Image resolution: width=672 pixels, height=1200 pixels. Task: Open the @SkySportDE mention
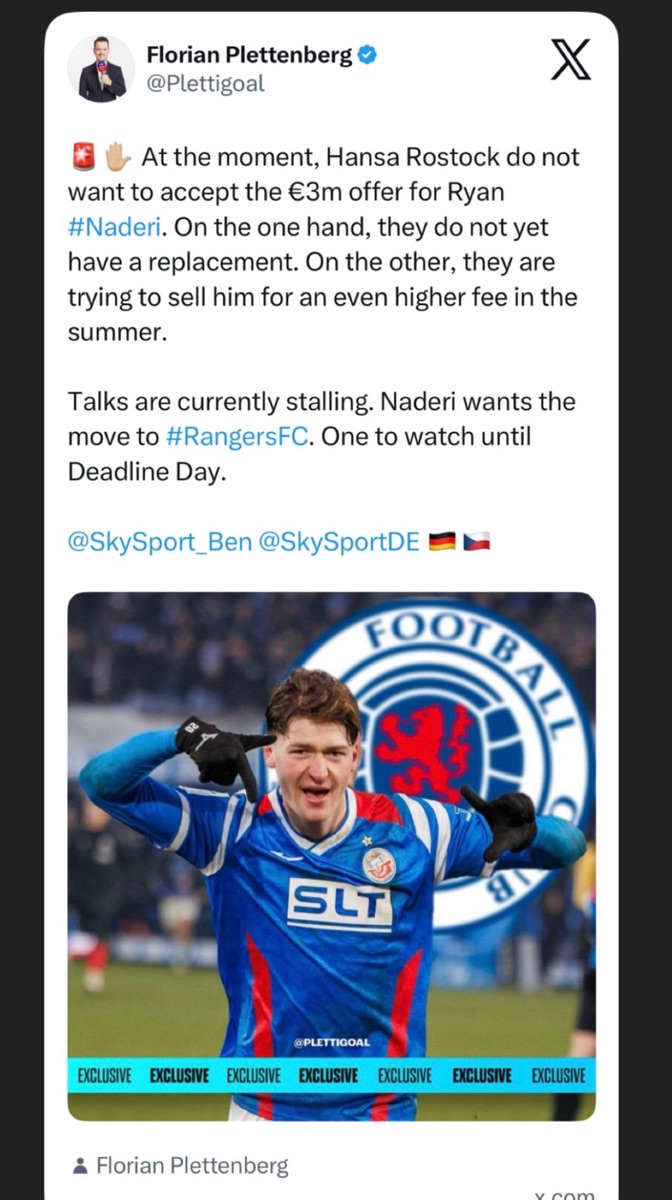click(x=339, y=544)
